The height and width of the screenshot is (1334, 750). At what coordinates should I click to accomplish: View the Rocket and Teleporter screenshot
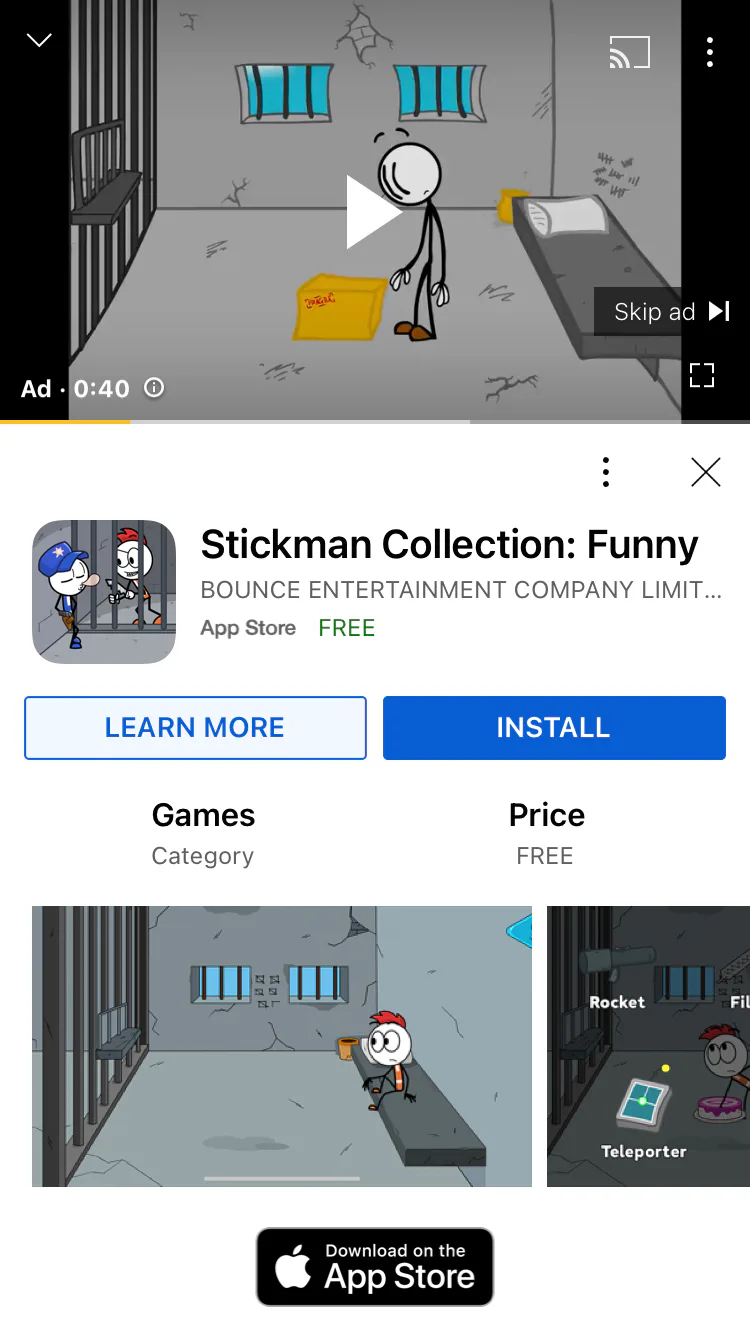tap(648, 1046)
